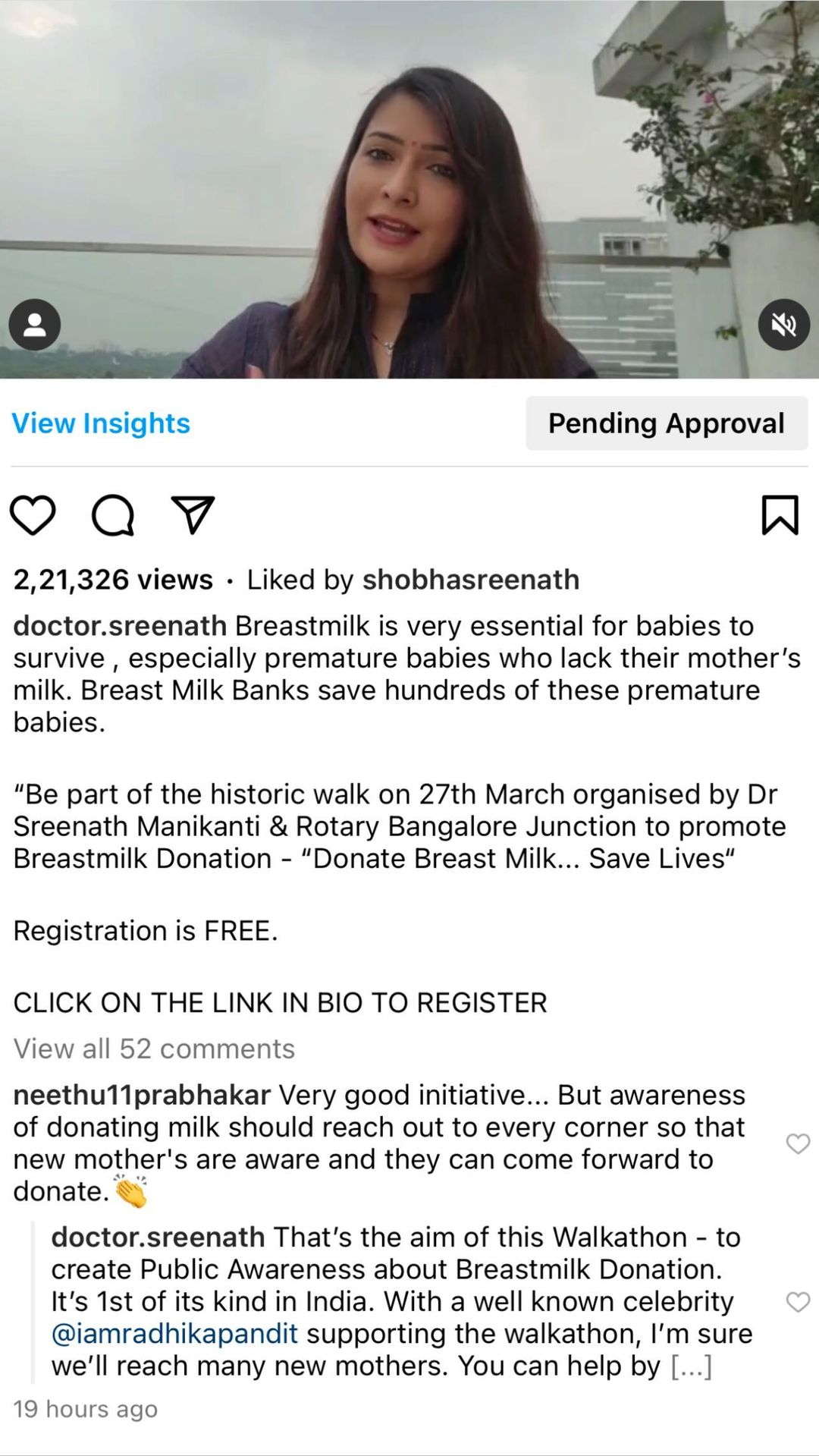819x1456 pixels.
Task: Open the comment icon under the video
Action: coord(113,515)
